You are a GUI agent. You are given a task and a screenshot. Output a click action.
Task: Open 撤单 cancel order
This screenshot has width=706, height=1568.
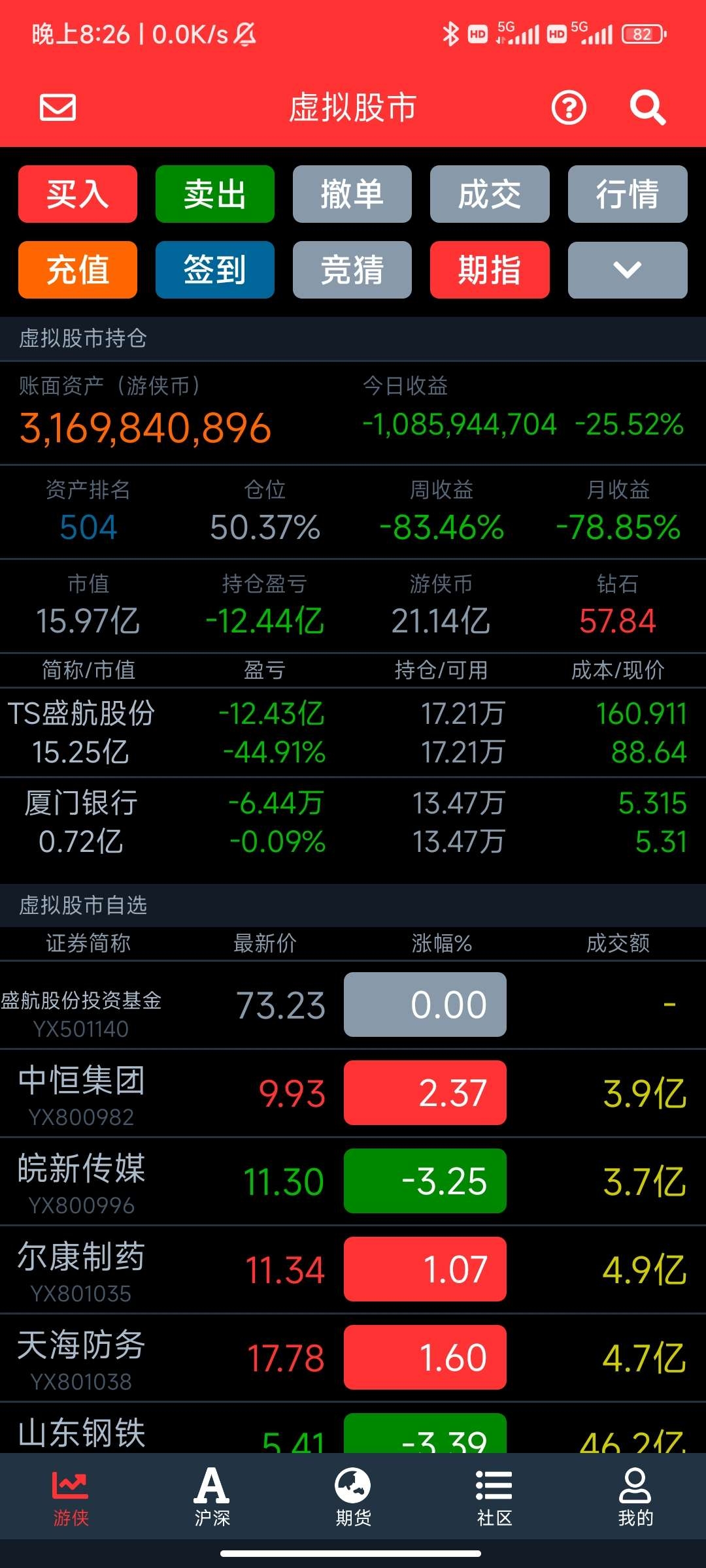(x=352, y=194)
